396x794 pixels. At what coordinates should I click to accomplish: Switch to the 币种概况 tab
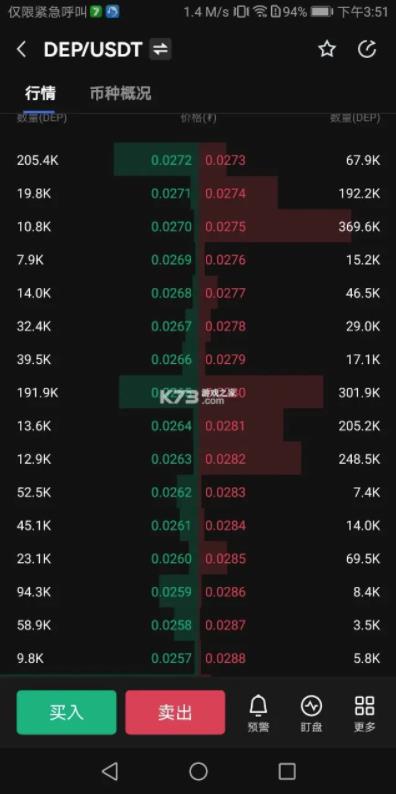pos(120,93)
